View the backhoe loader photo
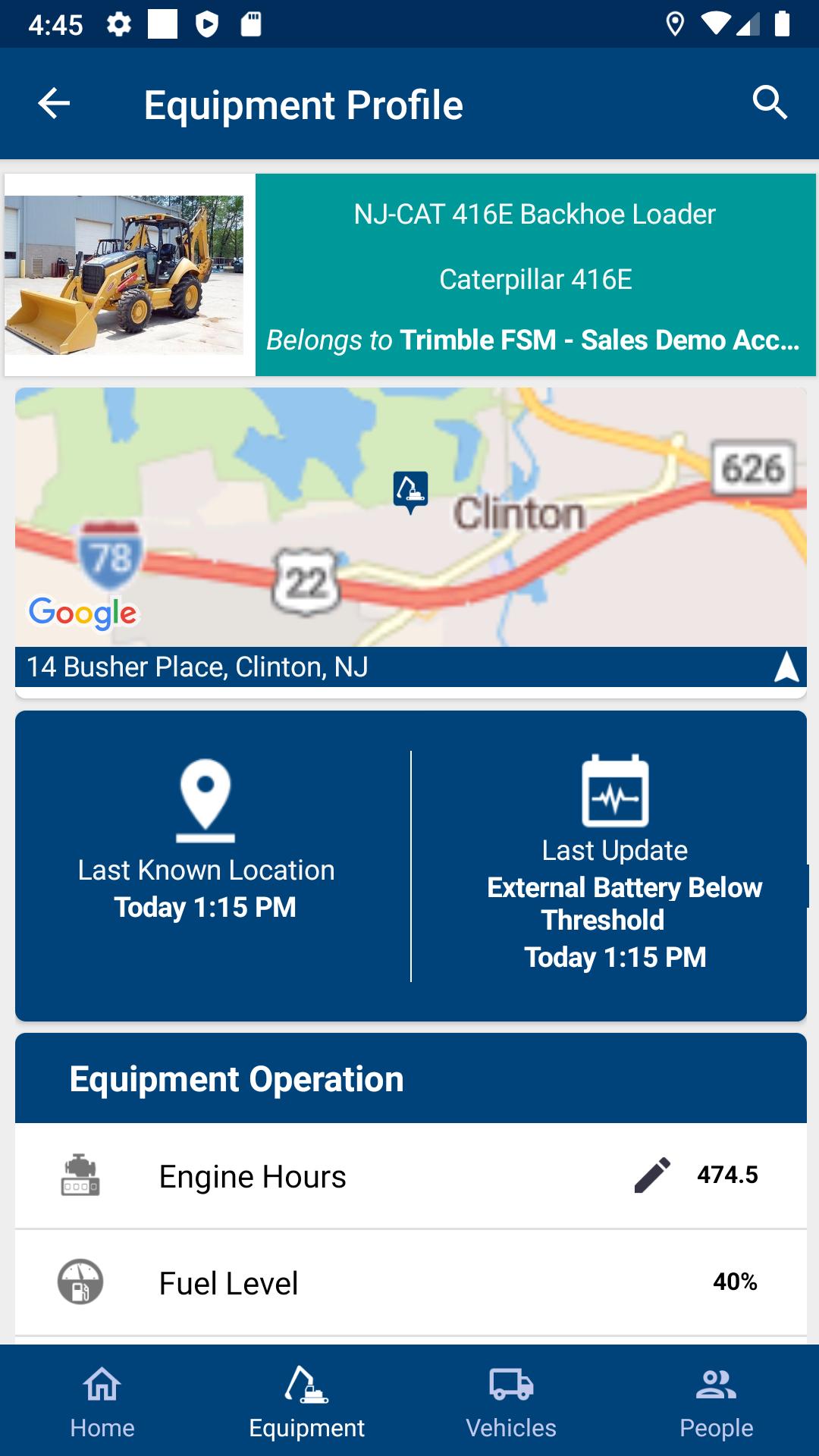Viewport: 819px width, 1456px height. 125,275
